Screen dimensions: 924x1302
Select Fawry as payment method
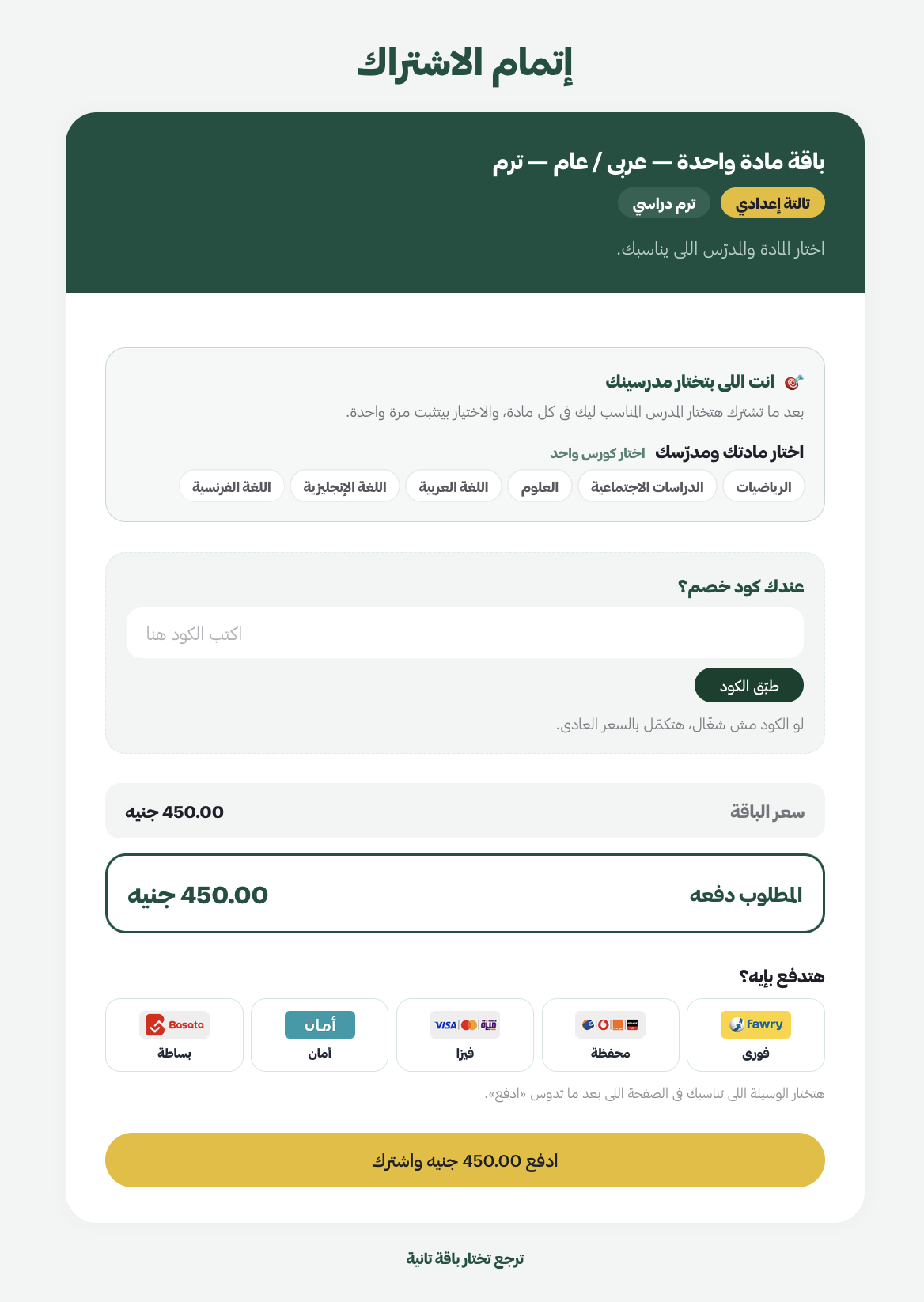click(755, 1035)
